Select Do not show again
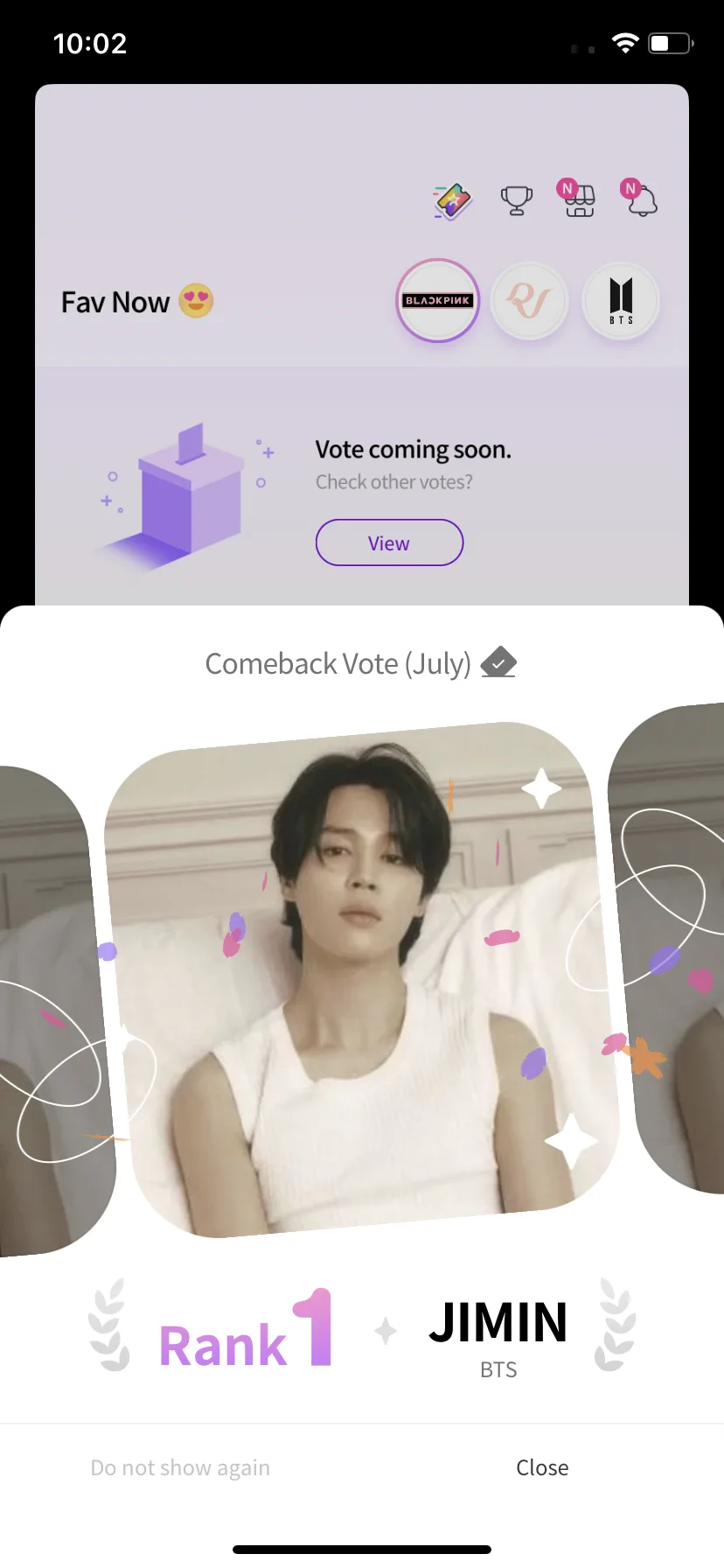 pyautogui.click(x=180, y=1467)
